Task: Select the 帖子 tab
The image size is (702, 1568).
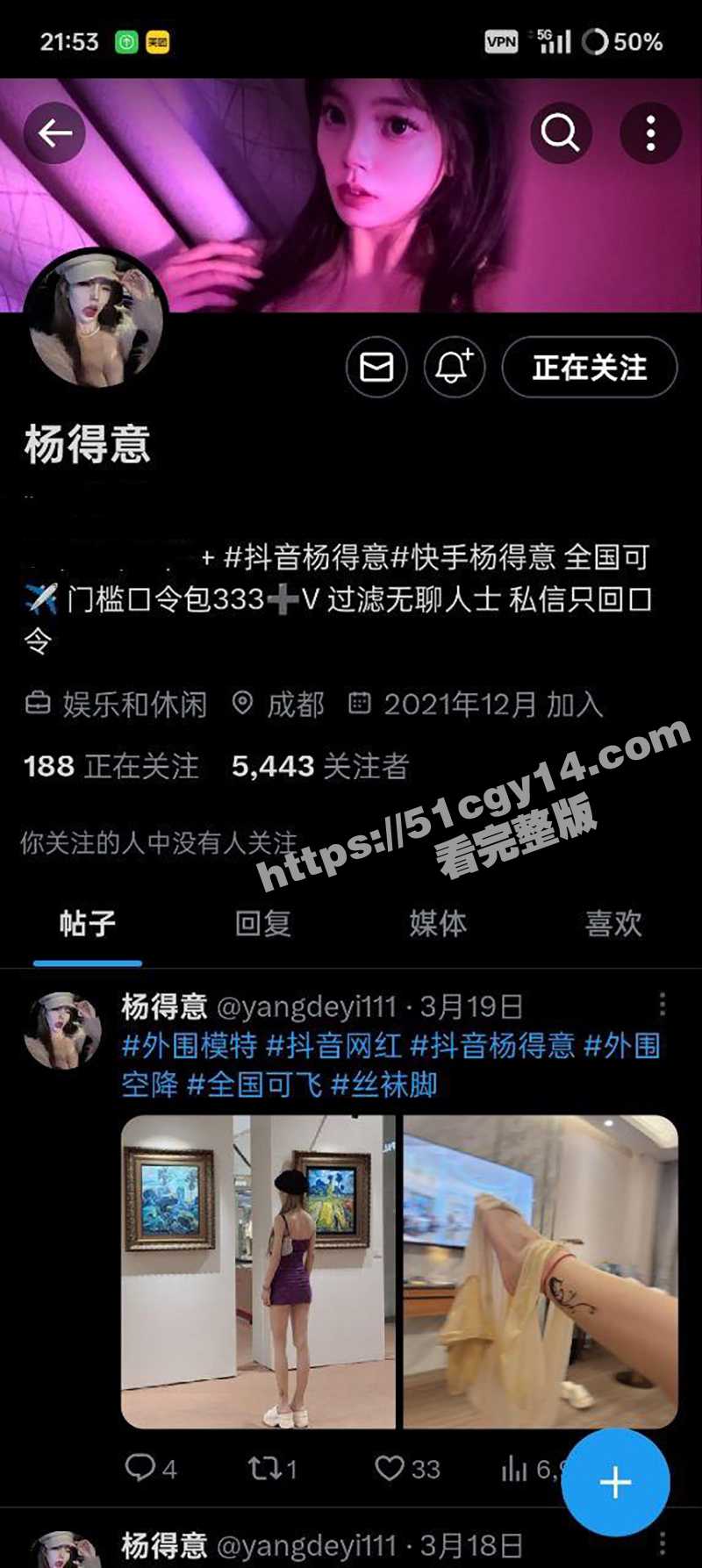Action: click(87, 923)
